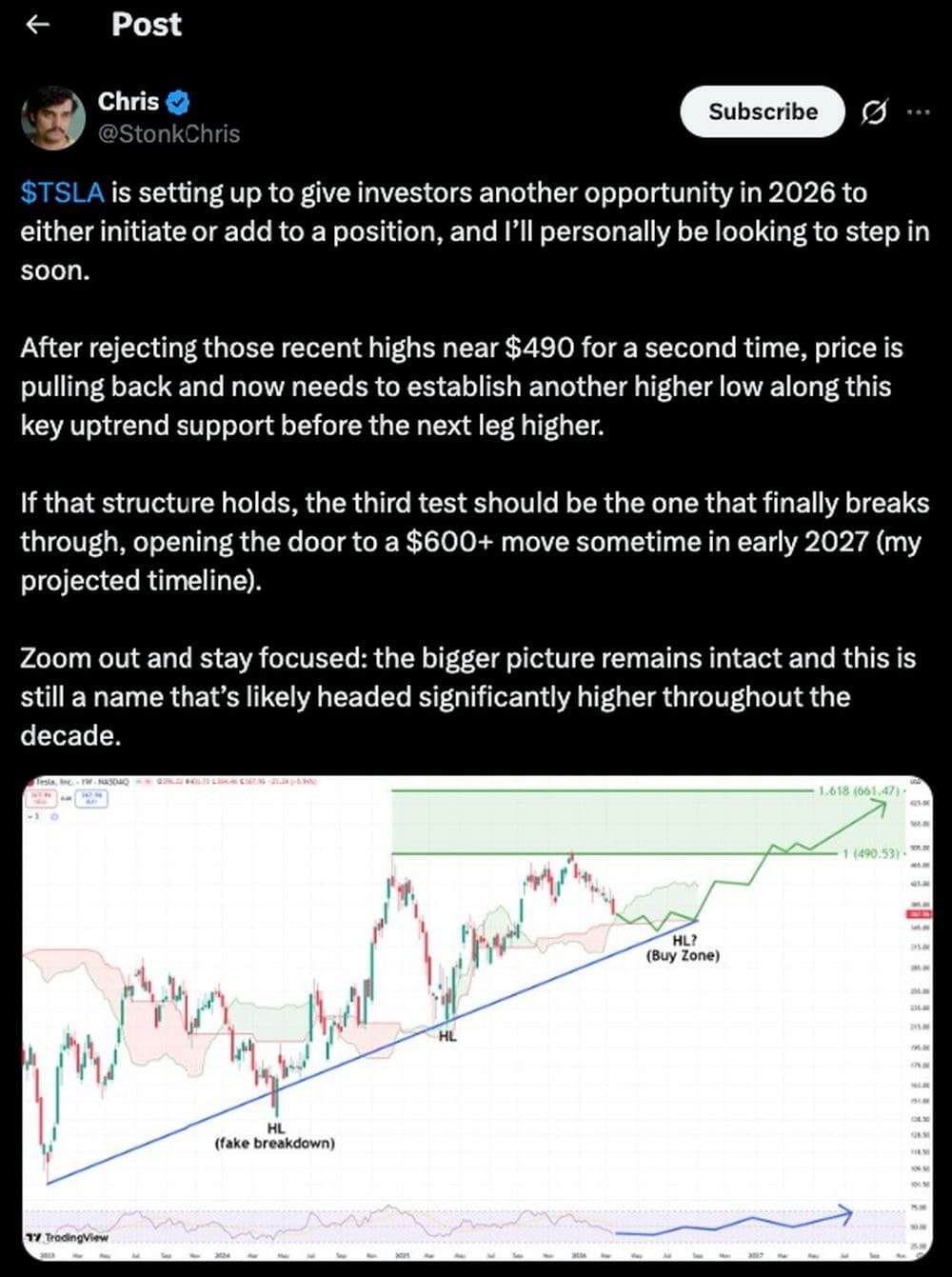
Task: Collapse the chart legend using its chevron
Action: coord(30,817)
